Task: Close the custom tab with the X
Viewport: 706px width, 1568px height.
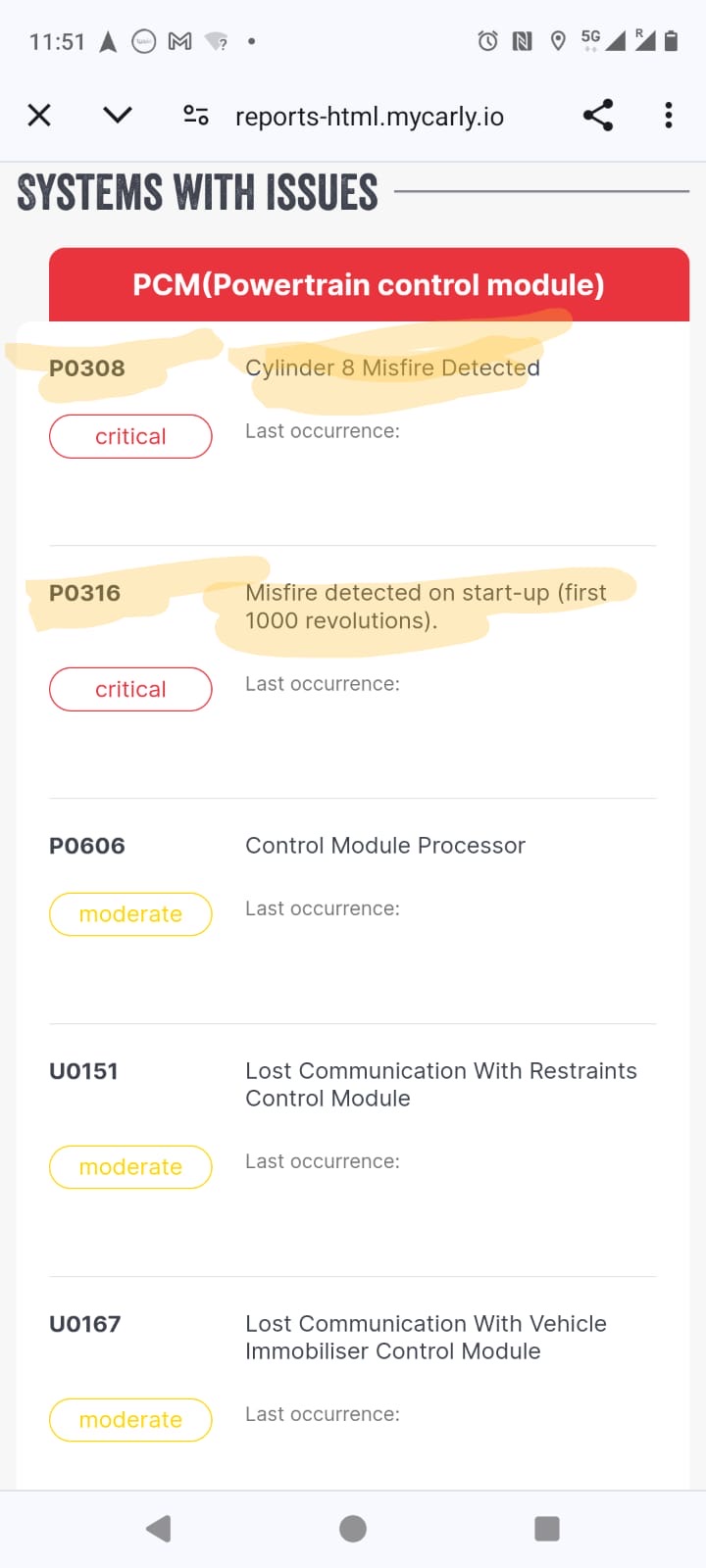Action: [x=39, y=116]
